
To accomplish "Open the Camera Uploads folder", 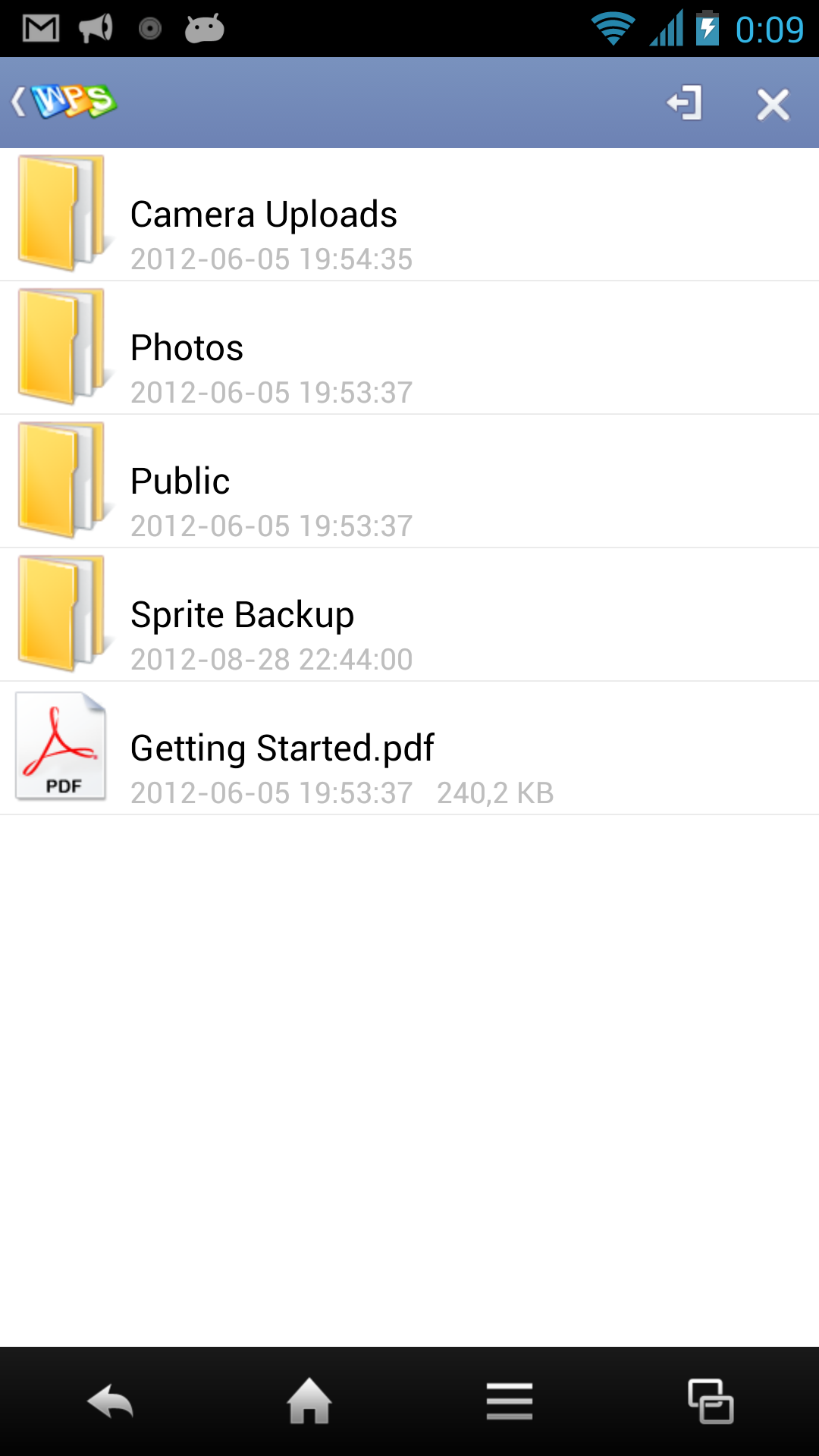I will click(x=409, y=215).
